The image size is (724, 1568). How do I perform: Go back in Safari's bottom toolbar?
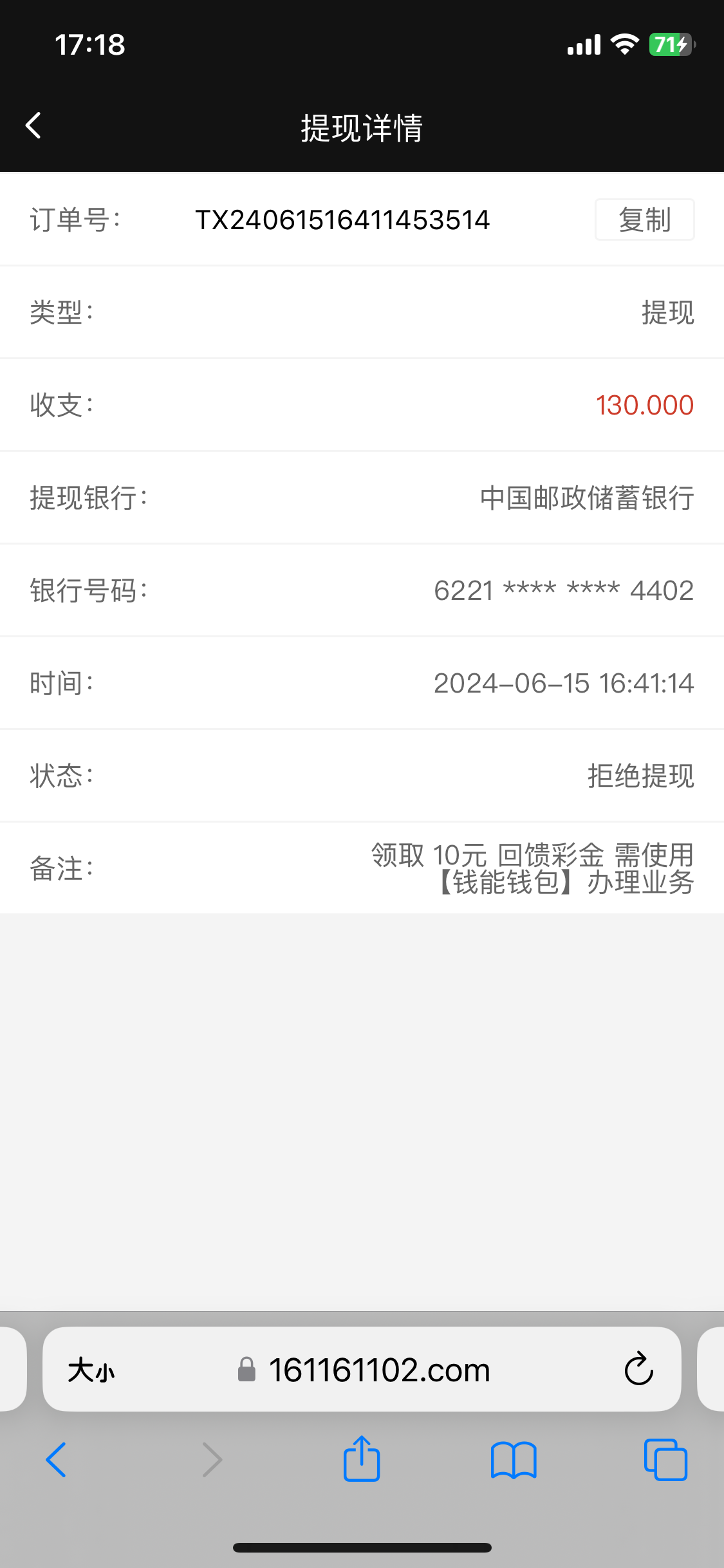tap(57, 1459)
